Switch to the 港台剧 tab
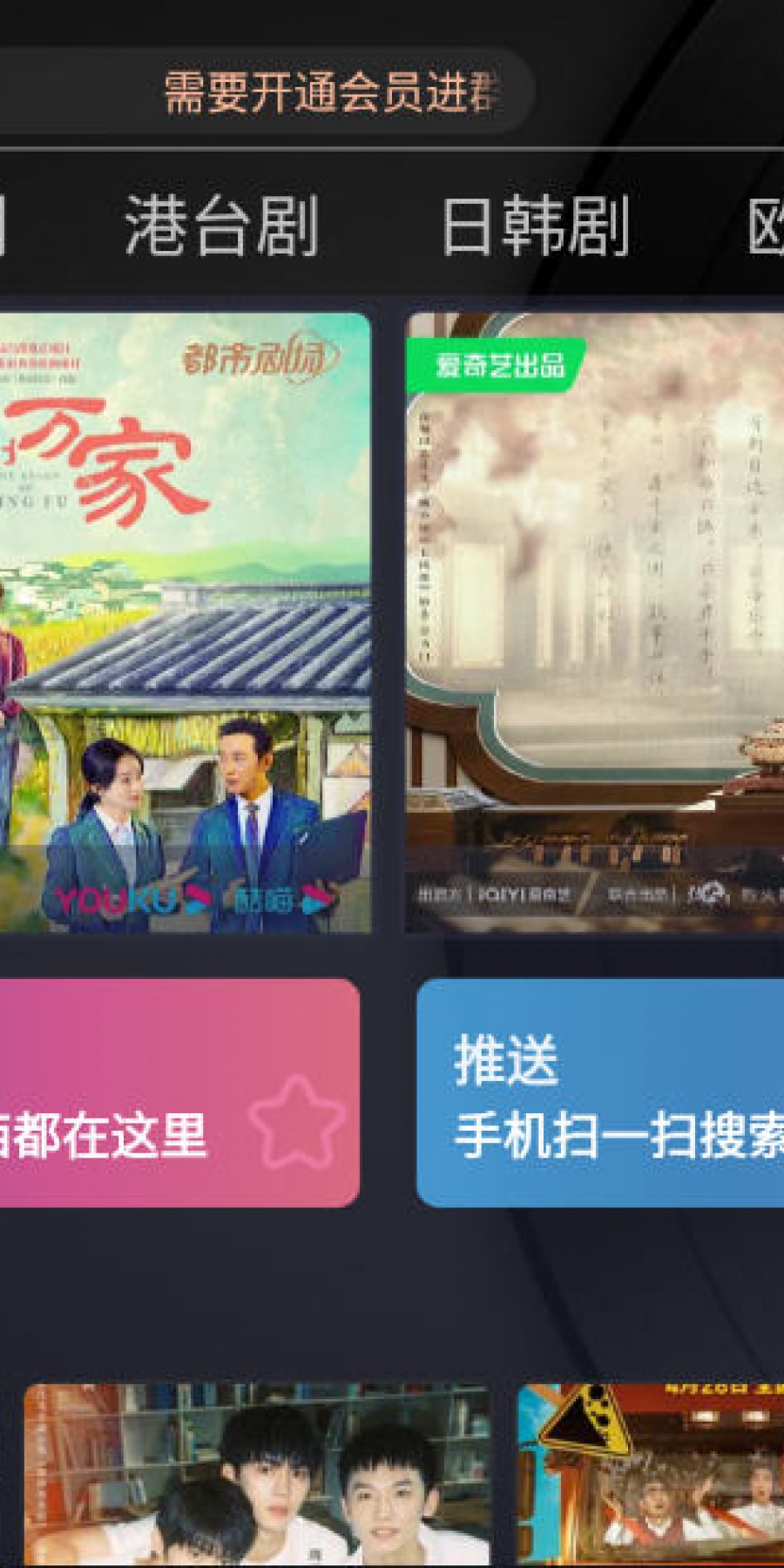Image resolution: width=784 pixels, height=1568 pixels. tap(221, 226)
